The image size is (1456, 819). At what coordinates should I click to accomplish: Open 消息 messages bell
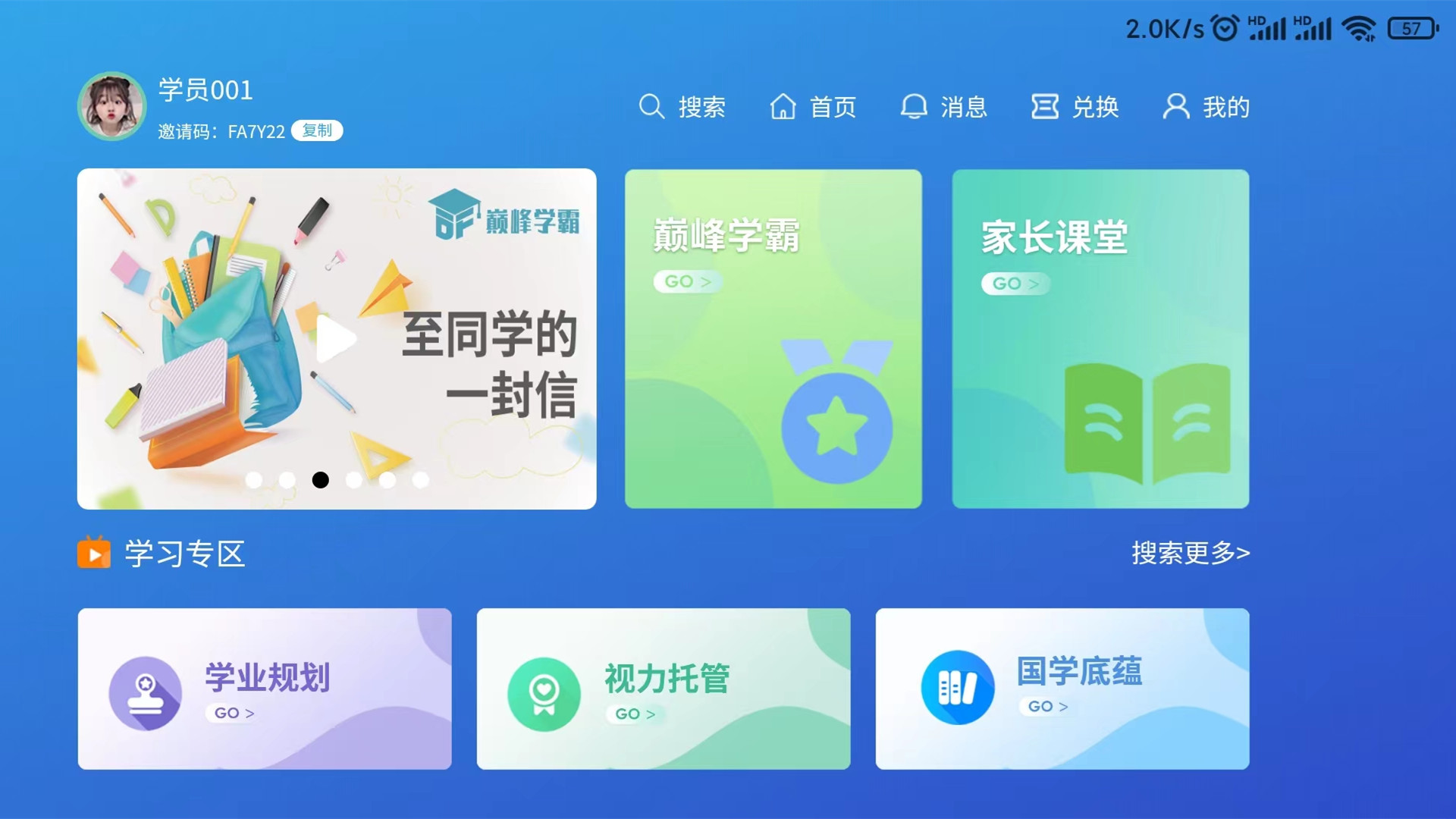point(943,107)
